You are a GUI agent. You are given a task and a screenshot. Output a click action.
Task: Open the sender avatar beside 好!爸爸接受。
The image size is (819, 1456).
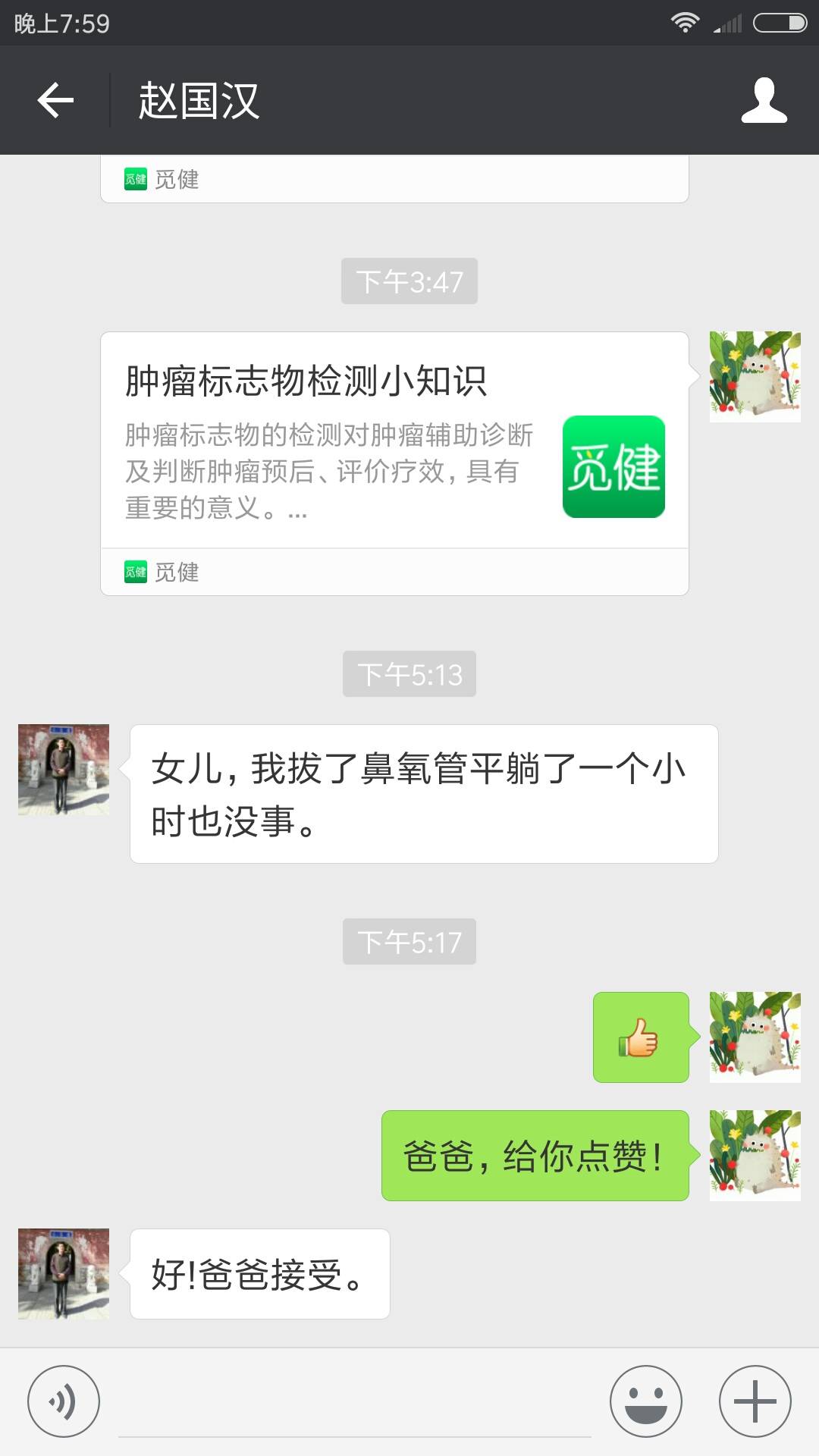64,1274
